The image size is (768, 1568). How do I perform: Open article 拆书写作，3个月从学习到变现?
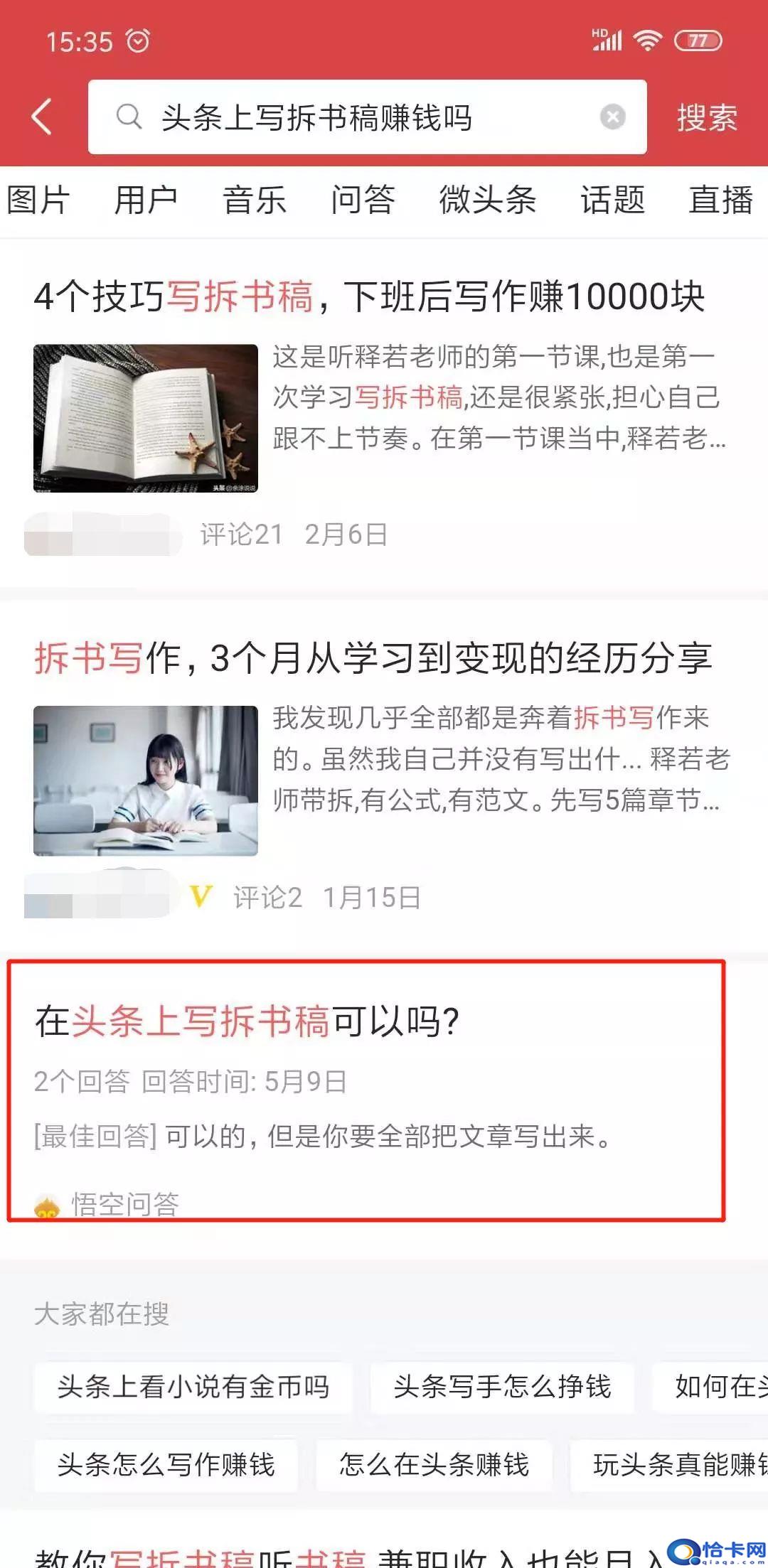pyautogui.click(x=373, y=657)
